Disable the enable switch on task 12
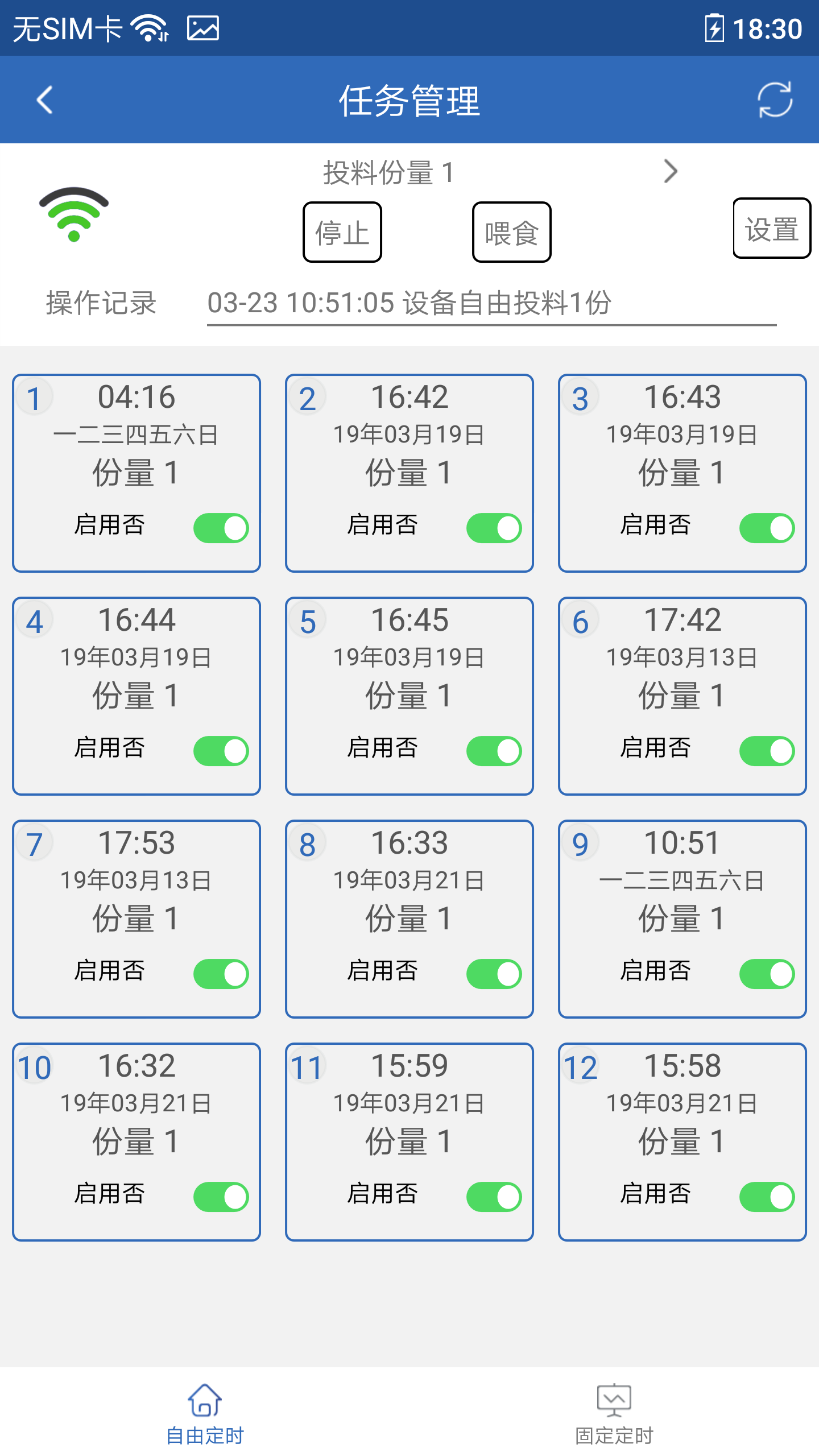The width and height of the screenshot is (819, 1456). click(x=767, y=1195)
